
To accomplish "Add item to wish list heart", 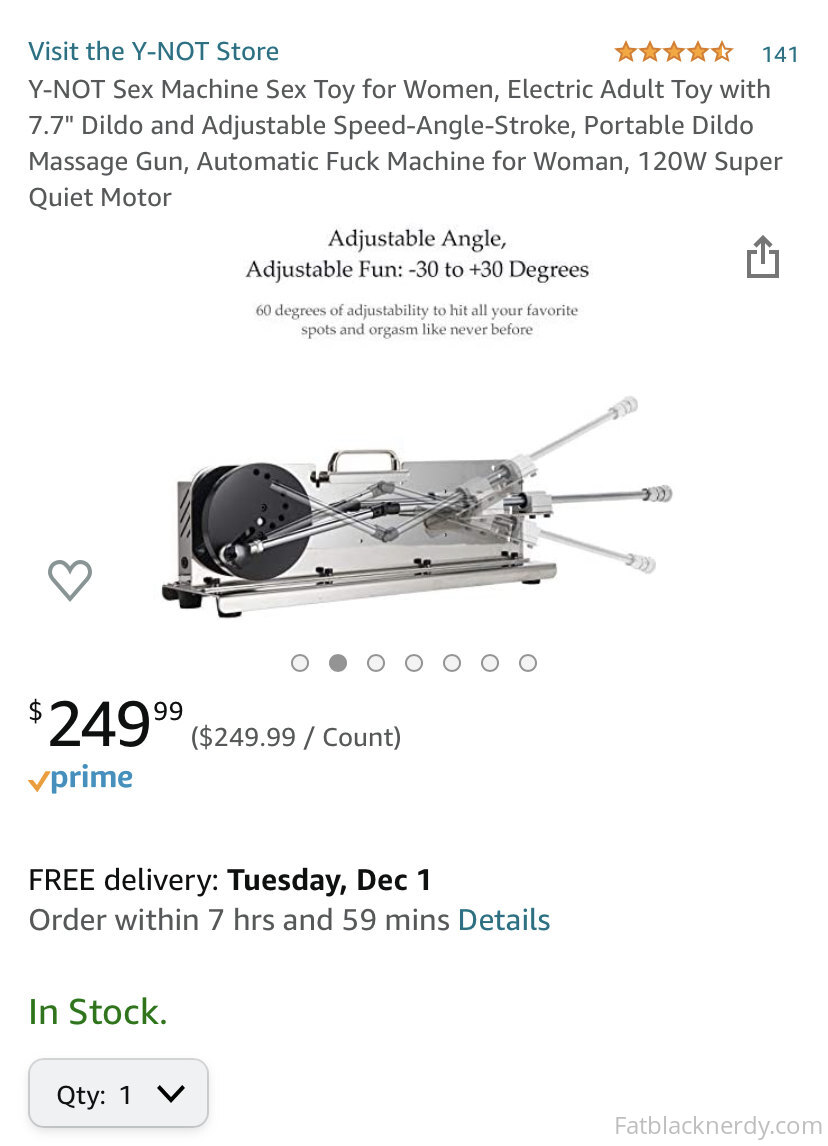I will point(70,580).
